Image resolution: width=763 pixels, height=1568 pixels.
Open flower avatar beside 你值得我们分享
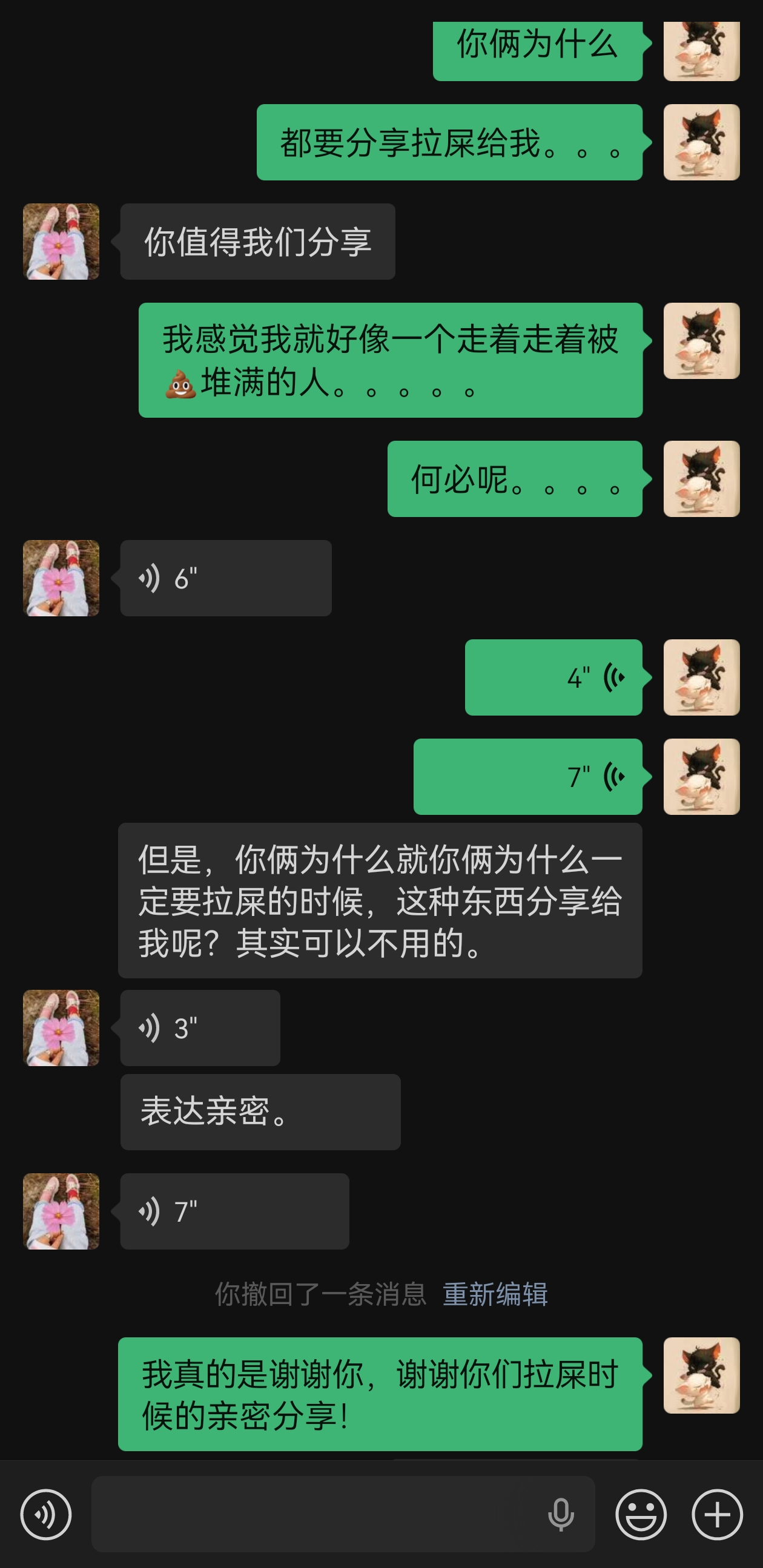pos(61,242)
